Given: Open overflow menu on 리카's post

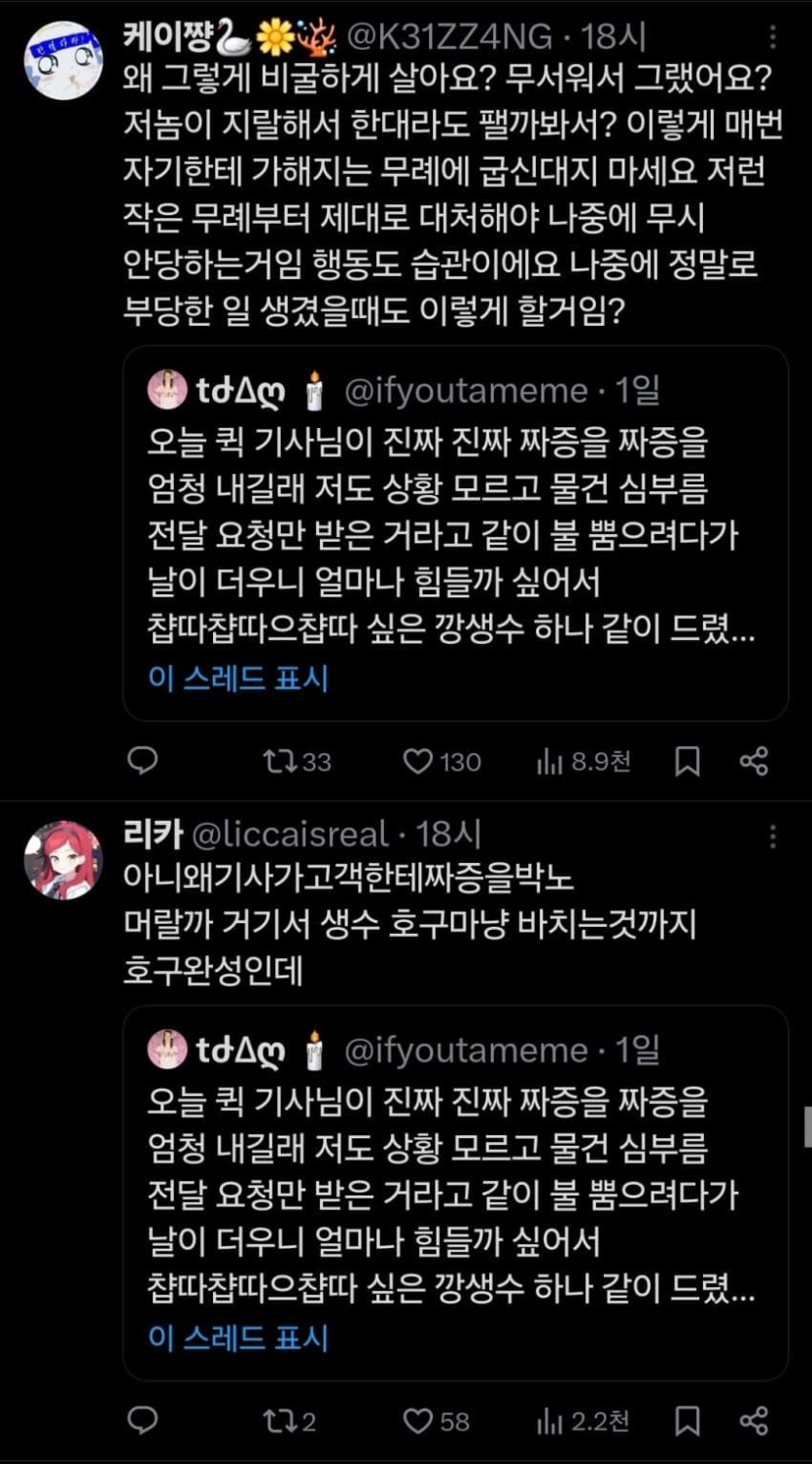Looking at the screenshot, I should click(x=773, y=837).
